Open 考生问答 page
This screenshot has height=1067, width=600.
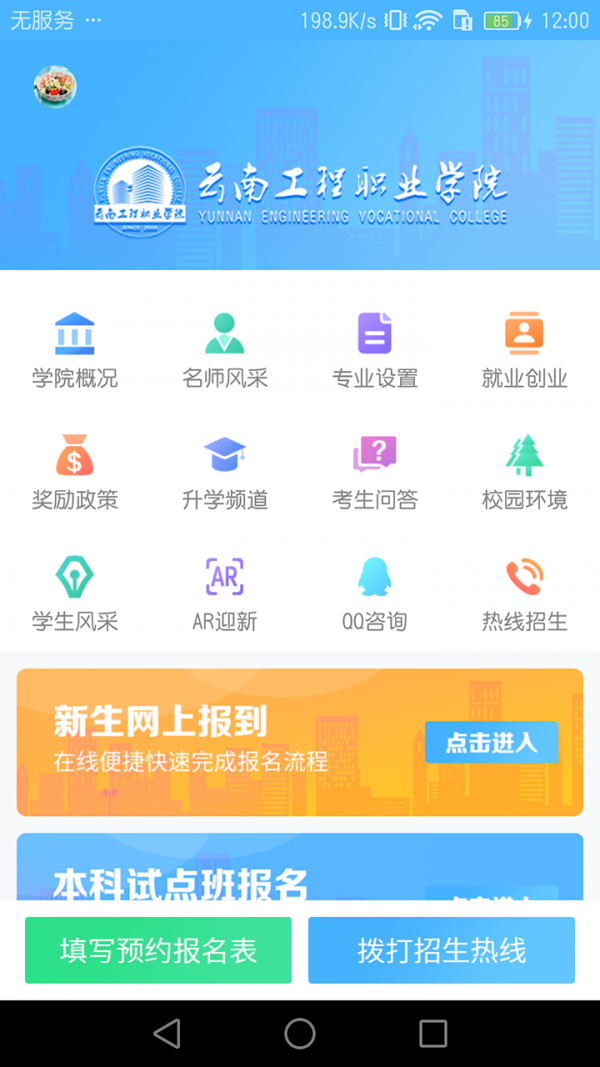coord(375,472)
